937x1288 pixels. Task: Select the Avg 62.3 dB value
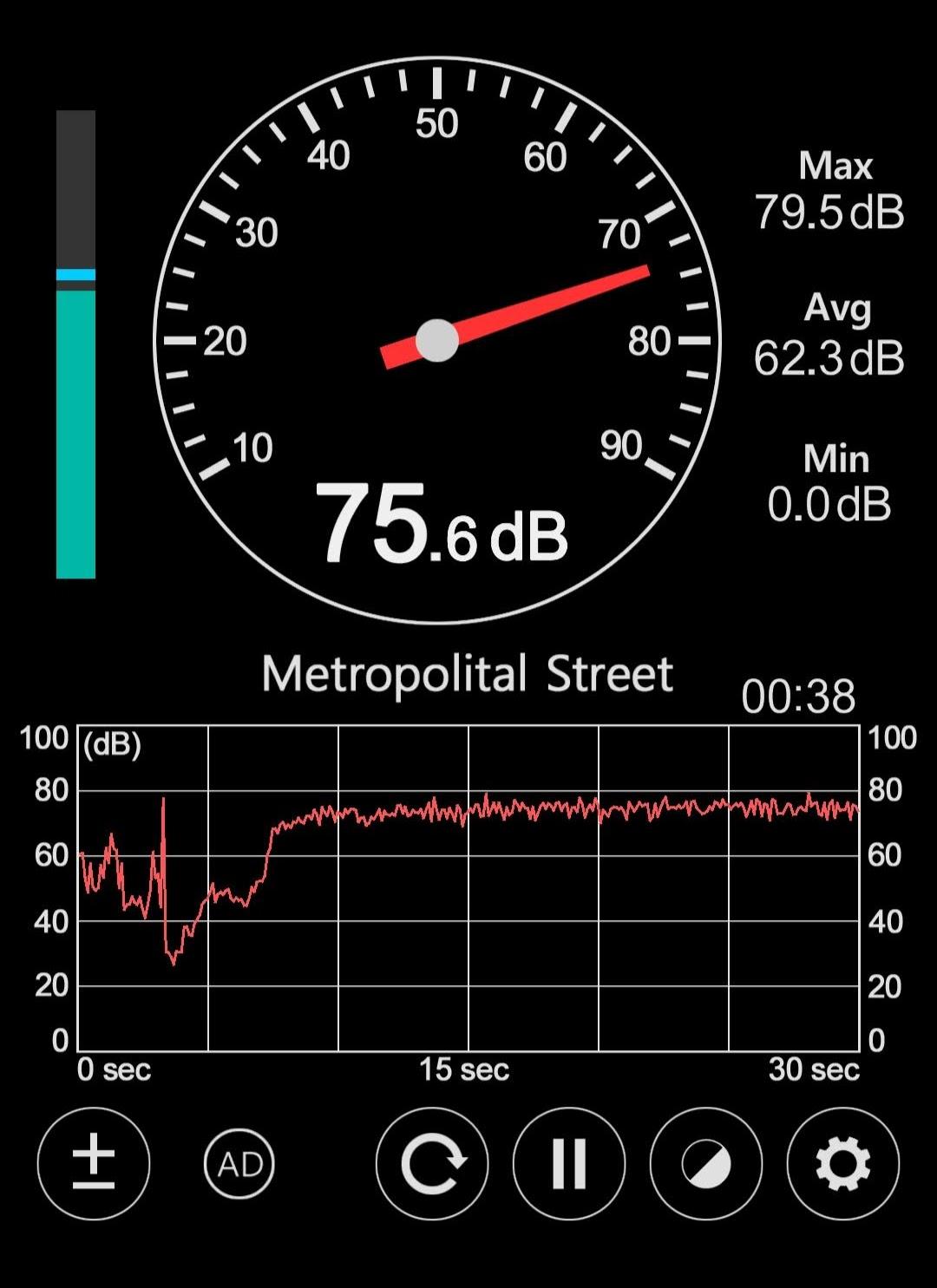point(833,338)
